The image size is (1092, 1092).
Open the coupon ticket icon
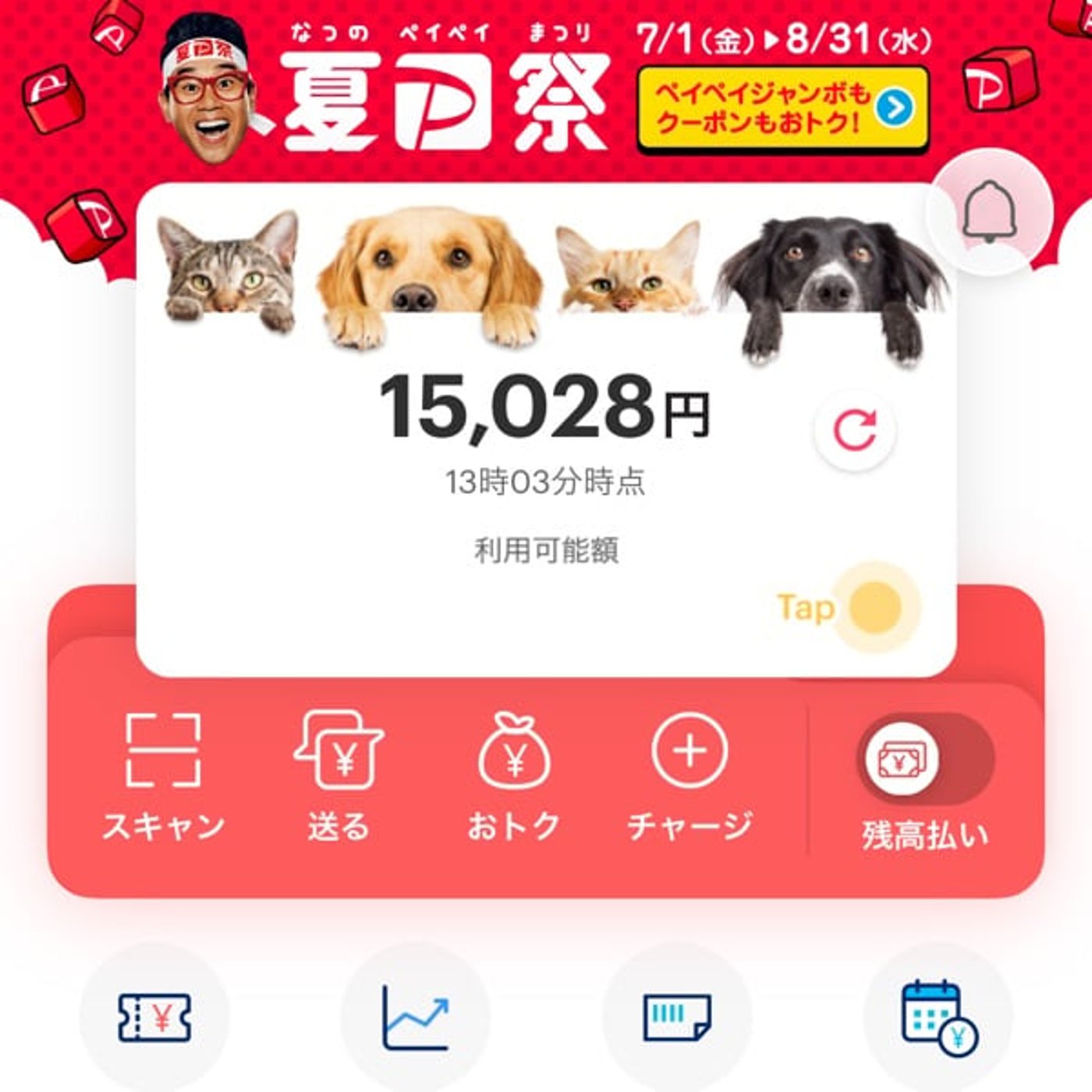pyautogui.click(x=154, y=1017)
